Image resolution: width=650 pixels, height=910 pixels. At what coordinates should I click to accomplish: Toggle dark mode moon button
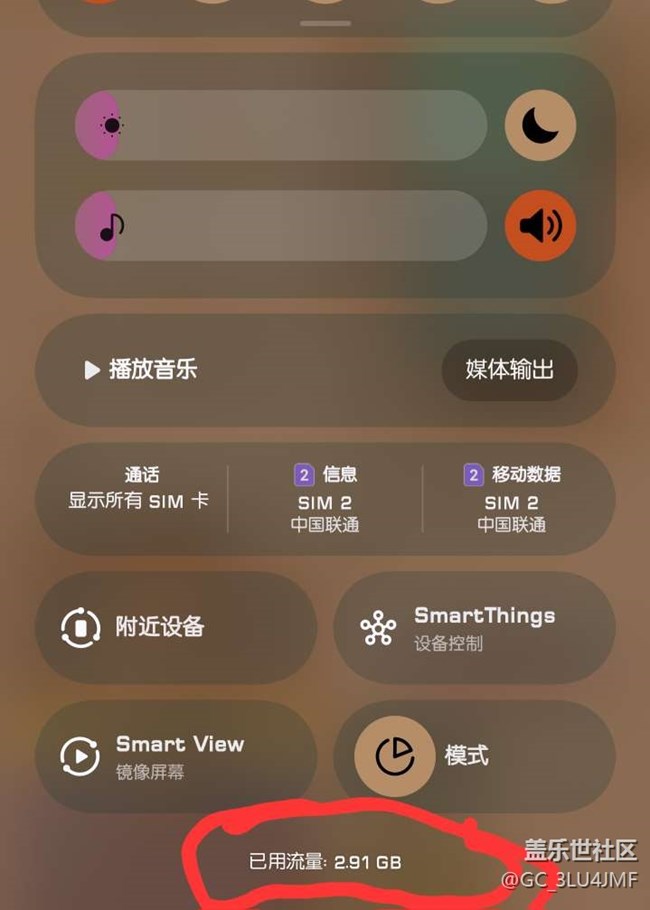pos(540,125)
